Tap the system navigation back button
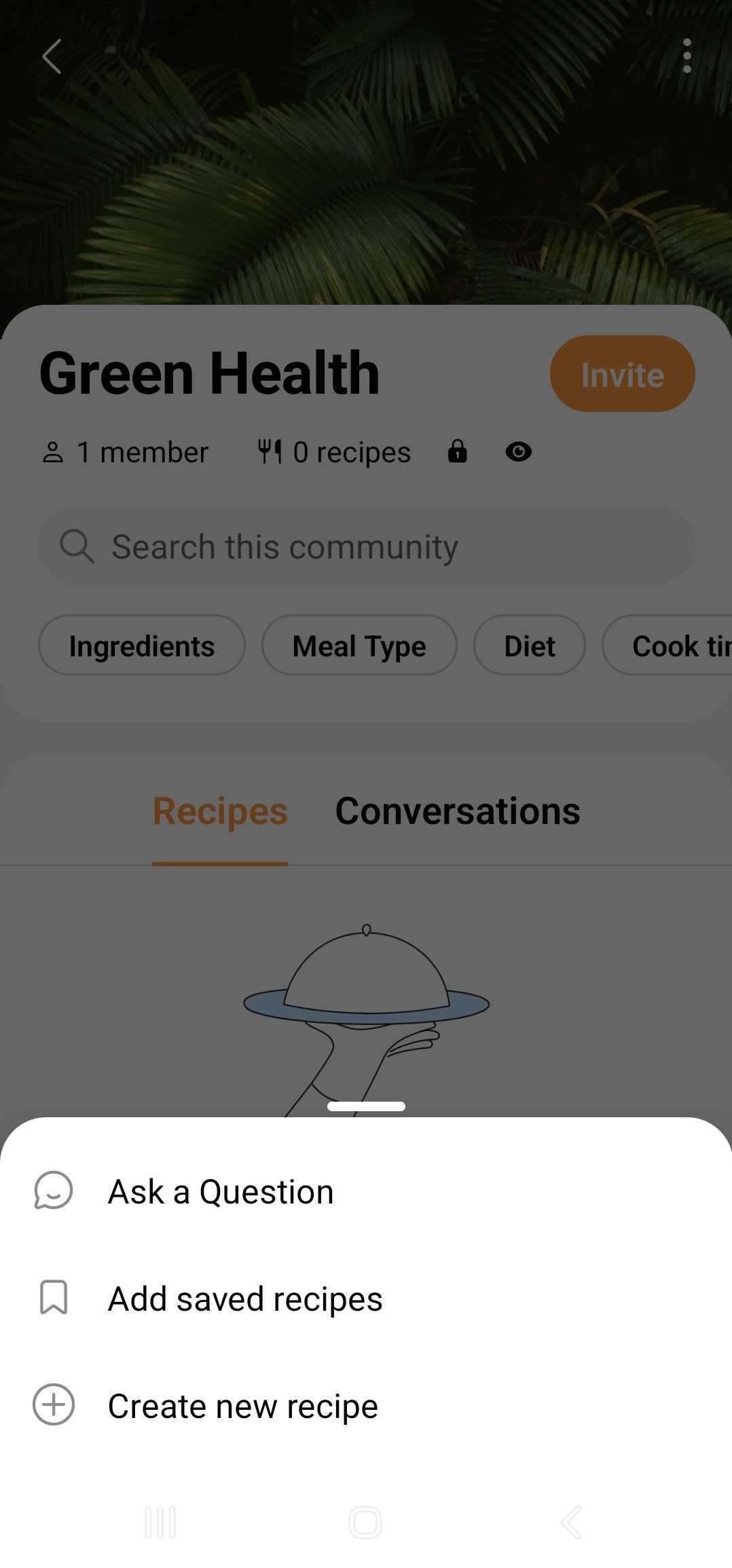This screenshot has height=1568, width=732. click(571, 1523)
